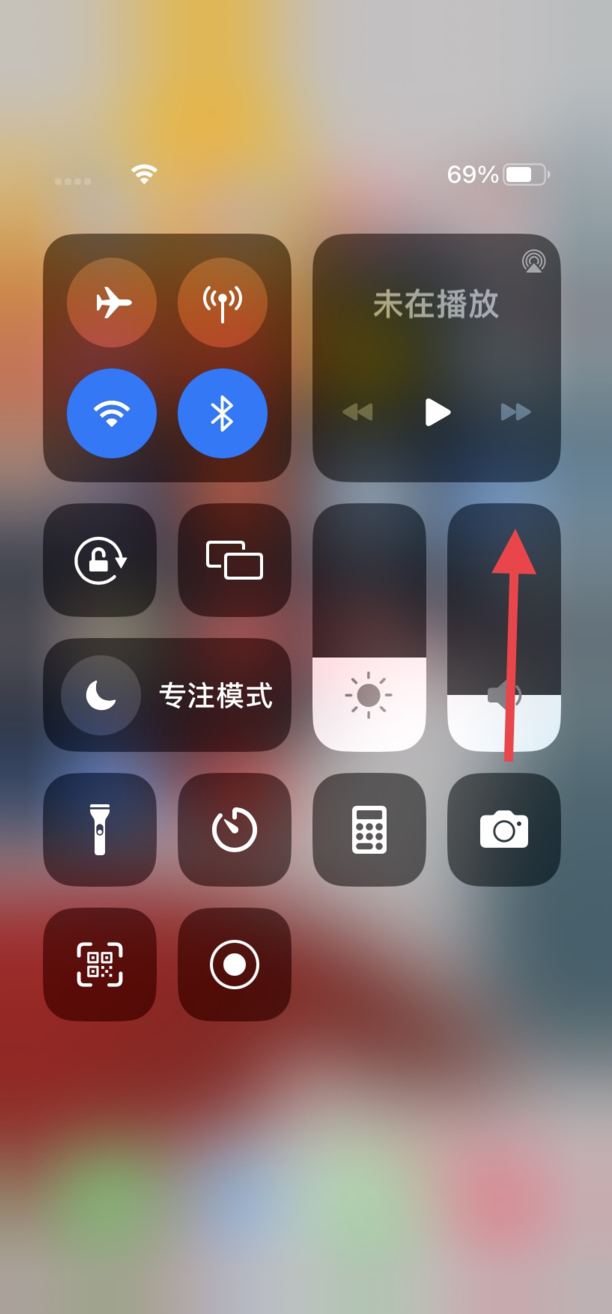This screenshot has width=612, height=1314.
Task: Start media playback
Action: pyautogui.click(x=437, y=412)
